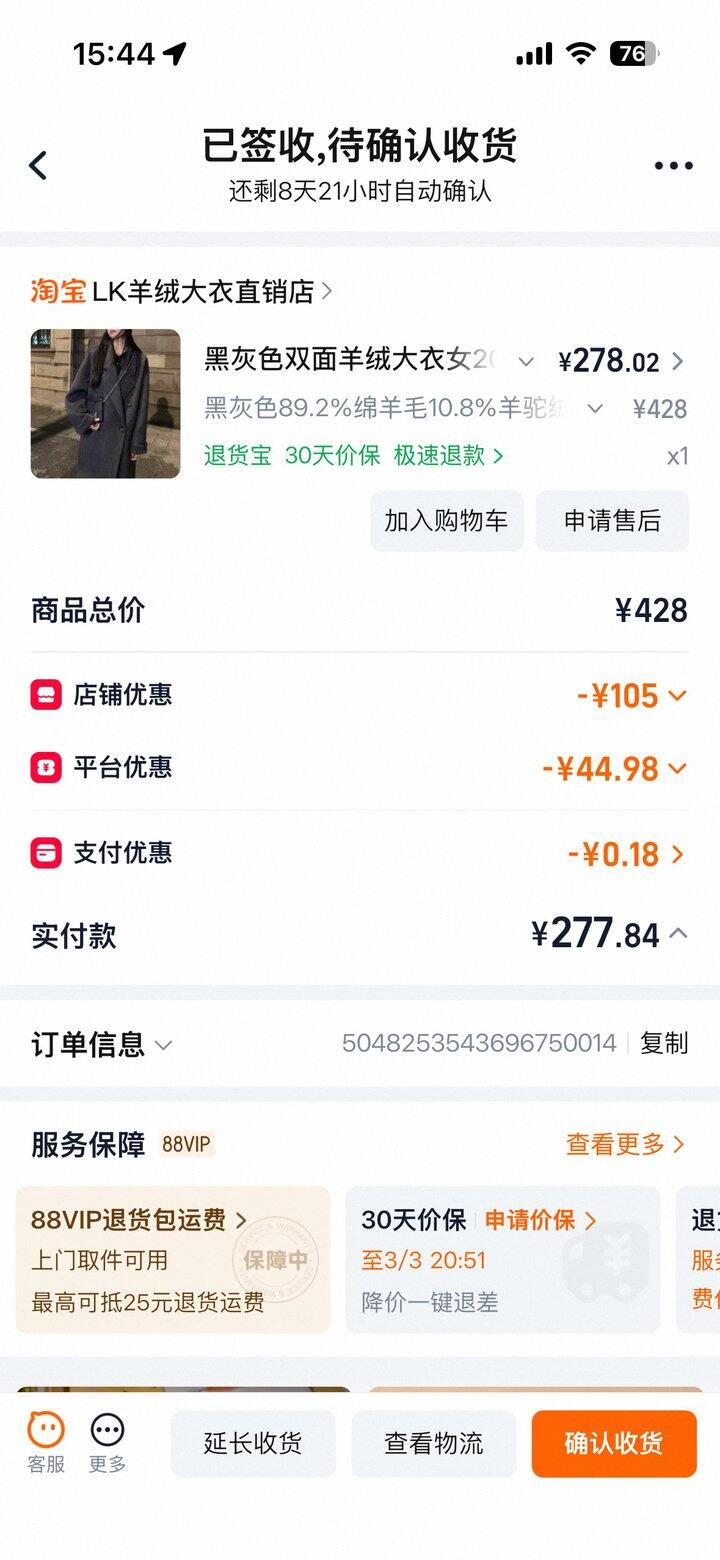
Task: Collapse the 实付款 price breakdown
Action: pos(678,934)
